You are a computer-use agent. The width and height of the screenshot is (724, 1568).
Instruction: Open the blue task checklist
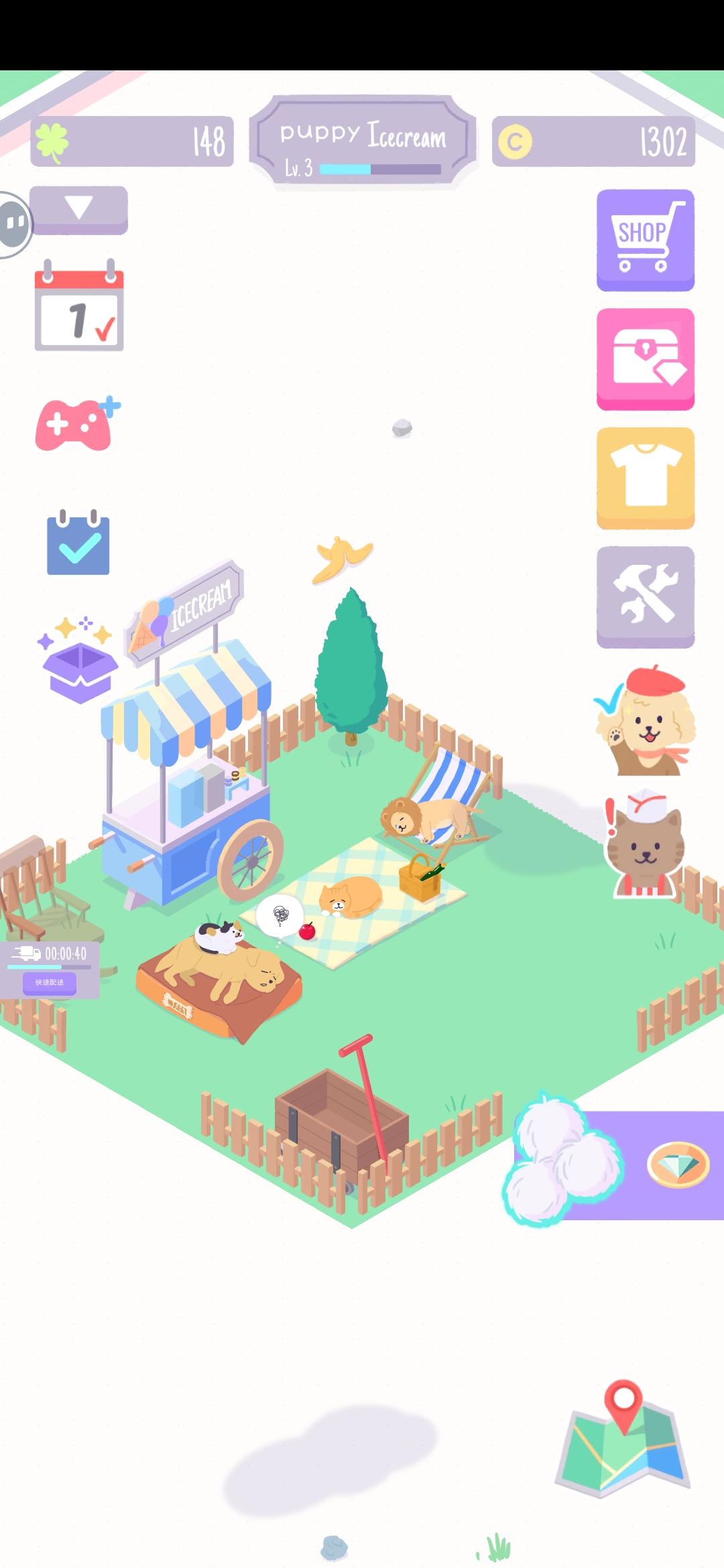(77, 543)
